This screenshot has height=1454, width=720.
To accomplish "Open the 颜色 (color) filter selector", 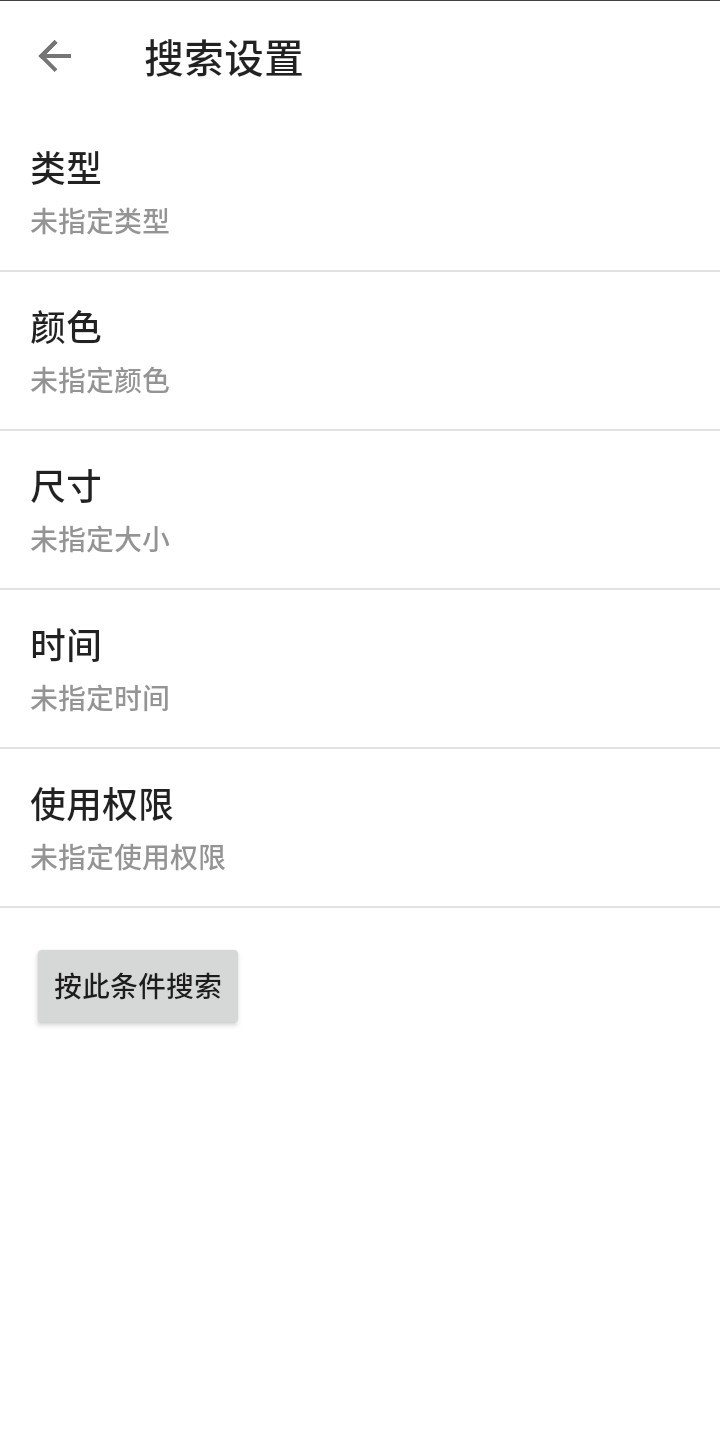I will 360,352.
